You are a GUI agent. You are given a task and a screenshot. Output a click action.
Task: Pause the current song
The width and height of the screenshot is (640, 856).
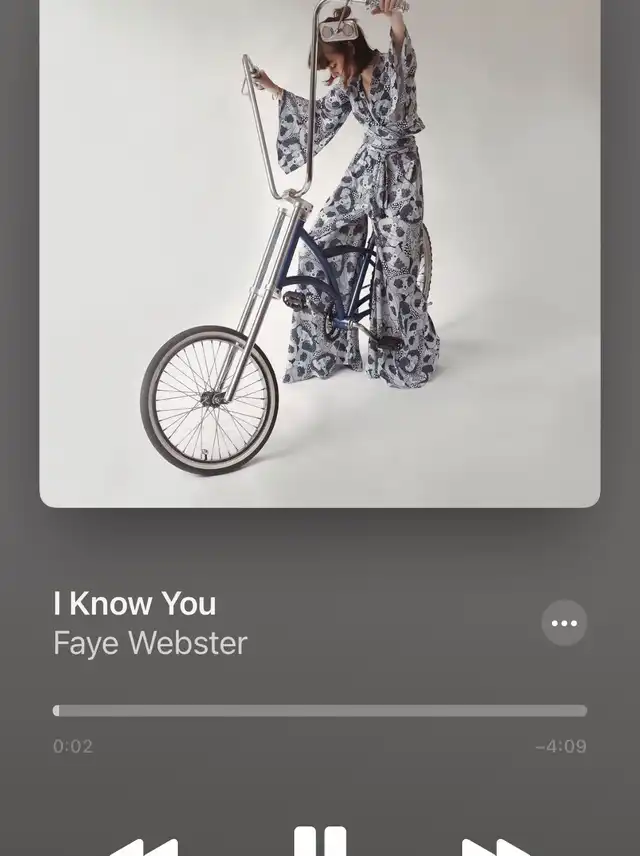pyautogui.click(x=320, y=842)
